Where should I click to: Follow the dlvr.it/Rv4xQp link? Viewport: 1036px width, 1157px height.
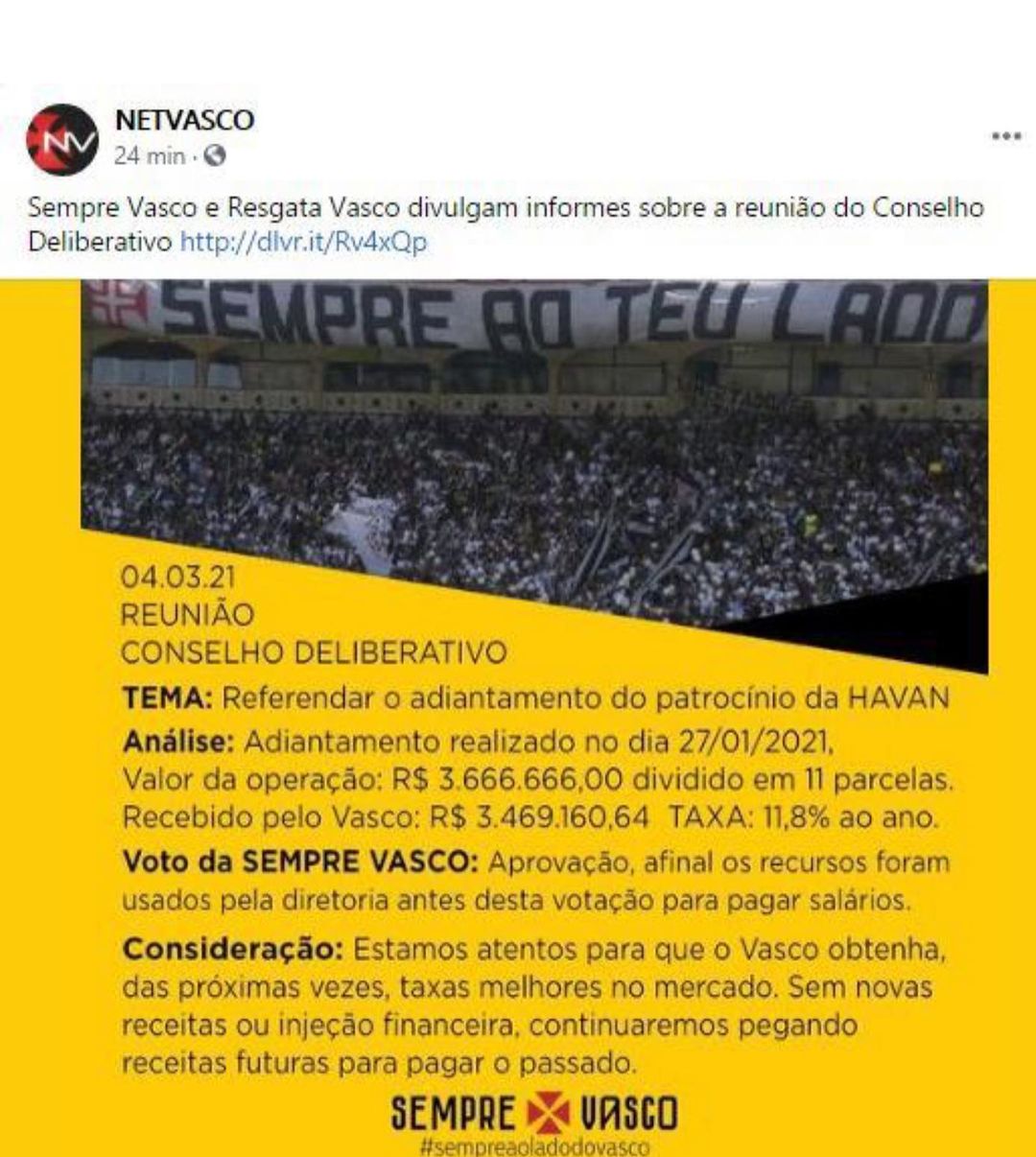(x=303, y=242)
